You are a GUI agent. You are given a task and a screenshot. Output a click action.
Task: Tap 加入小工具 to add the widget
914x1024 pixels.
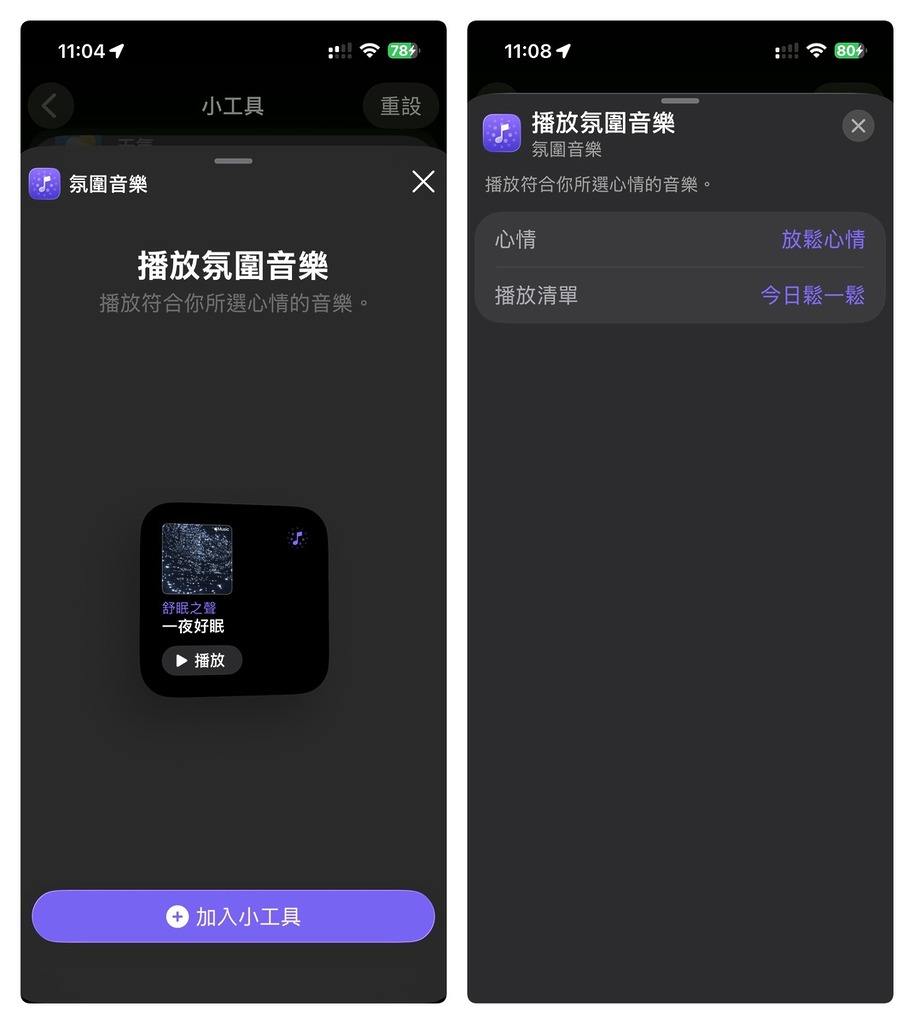tap(233, 916)
